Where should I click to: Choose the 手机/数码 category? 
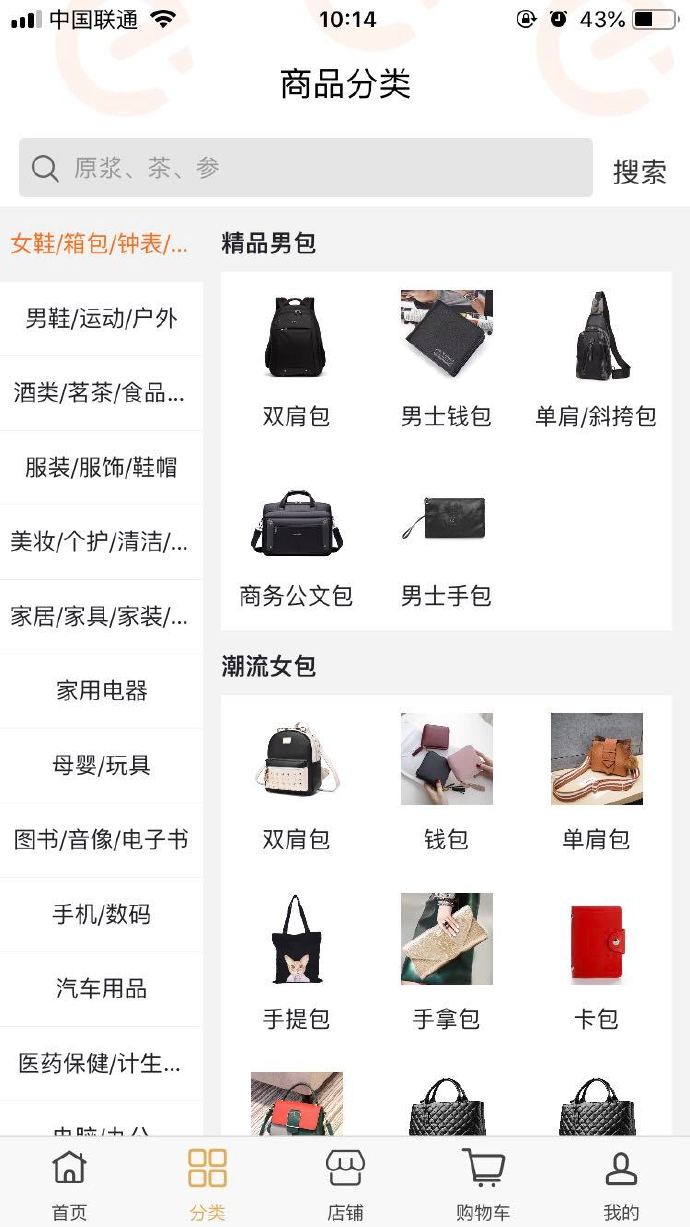tap(101, 914)
